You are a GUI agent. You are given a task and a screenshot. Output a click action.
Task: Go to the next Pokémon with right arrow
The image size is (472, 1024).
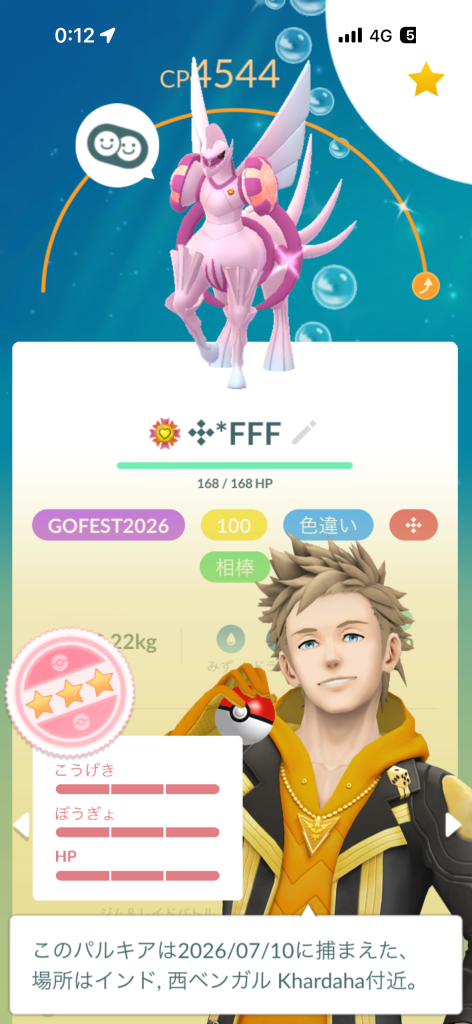coord(453,825)
